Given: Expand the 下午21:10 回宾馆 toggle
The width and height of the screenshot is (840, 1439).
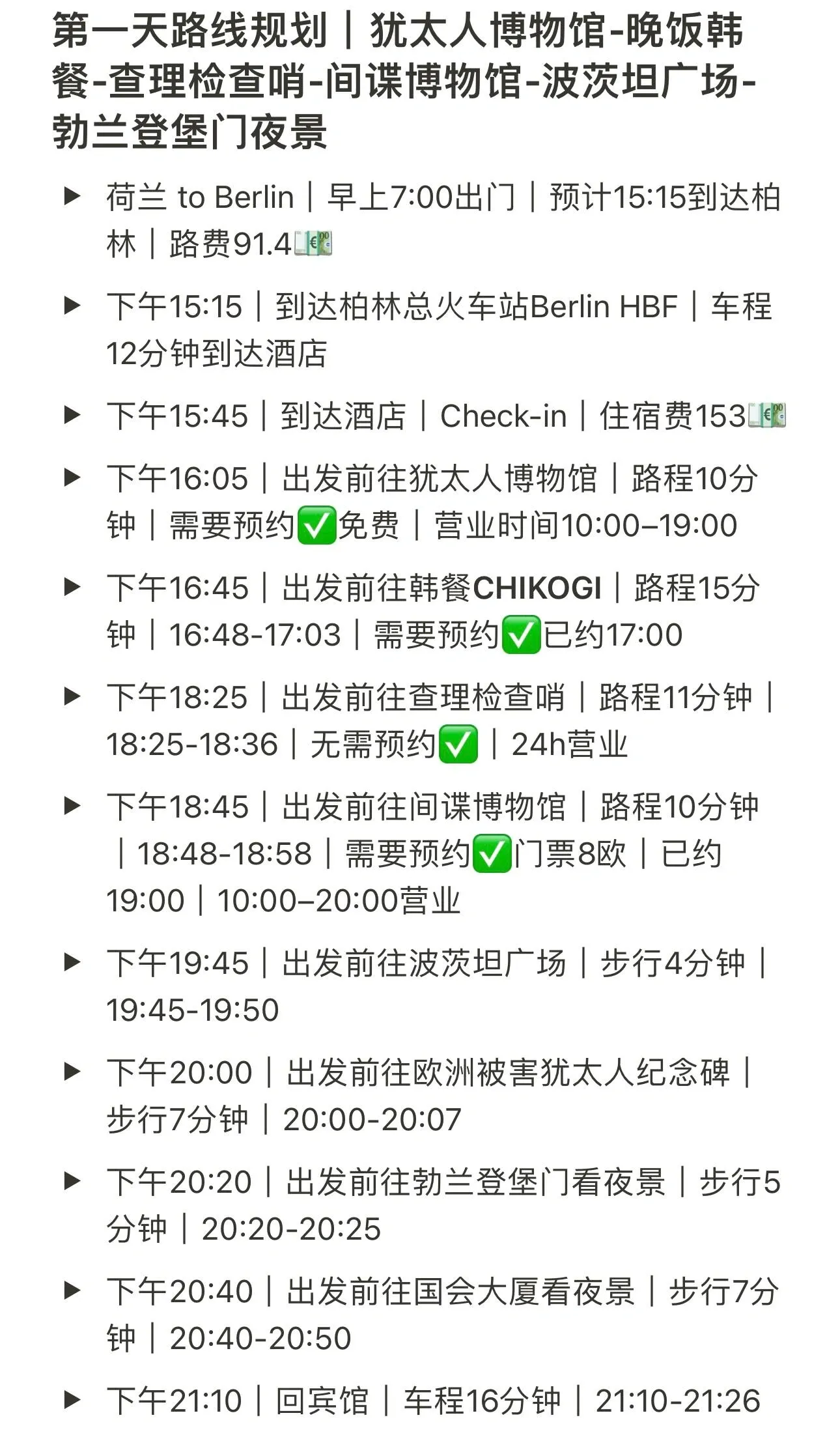Looking at the screenshot, I should point(72,1400).
